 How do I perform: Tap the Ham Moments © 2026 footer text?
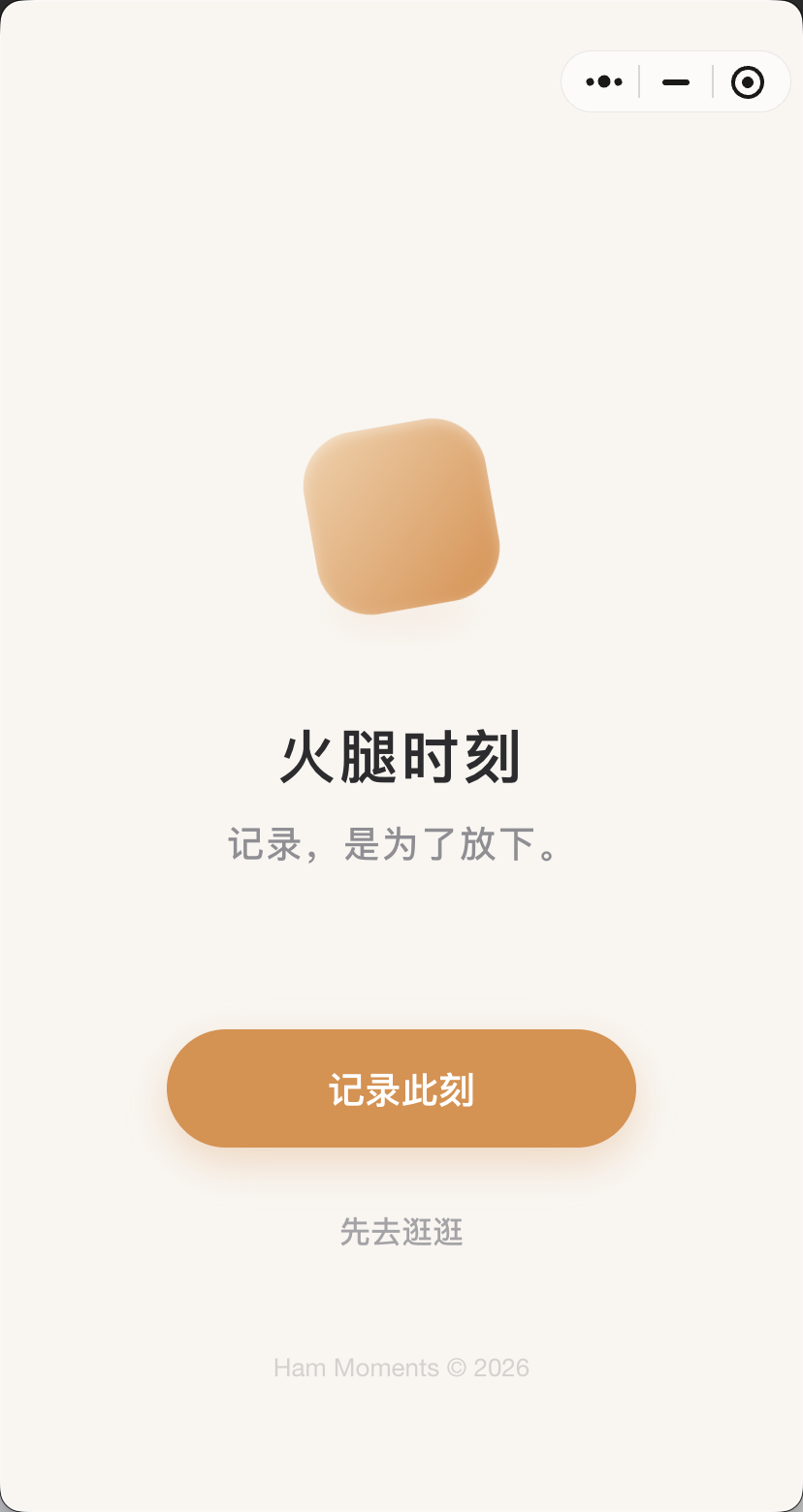(401, 1367)
